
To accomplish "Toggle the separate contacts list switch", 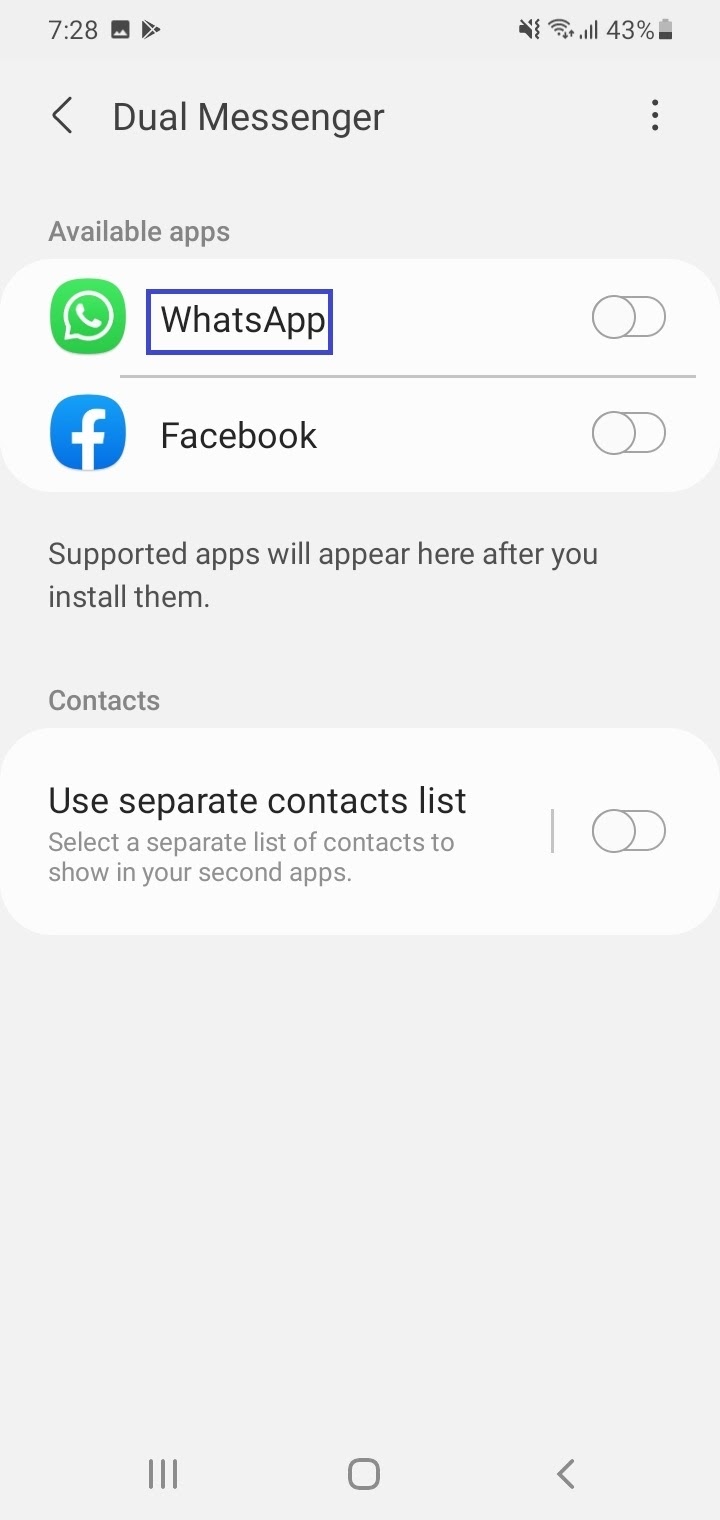I will tap(629, 831).
